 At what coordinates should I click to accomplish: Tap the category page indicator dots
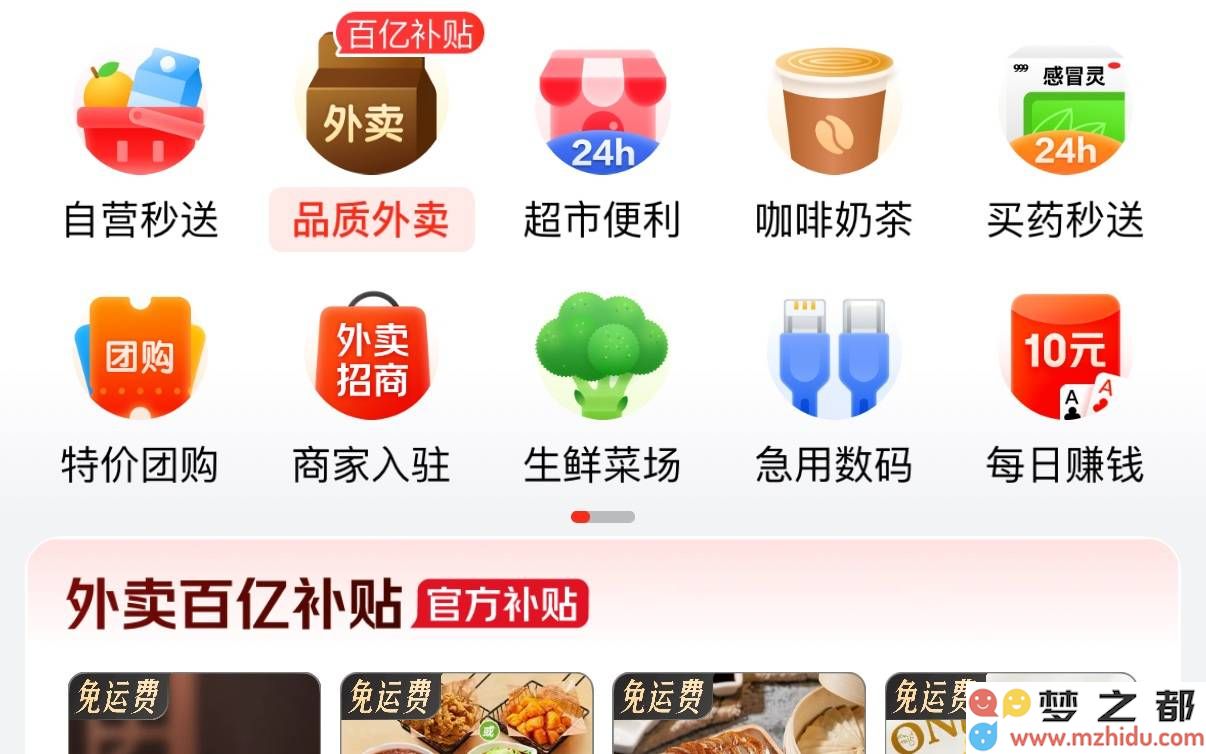pyautogui.click(x=602, y=517)
